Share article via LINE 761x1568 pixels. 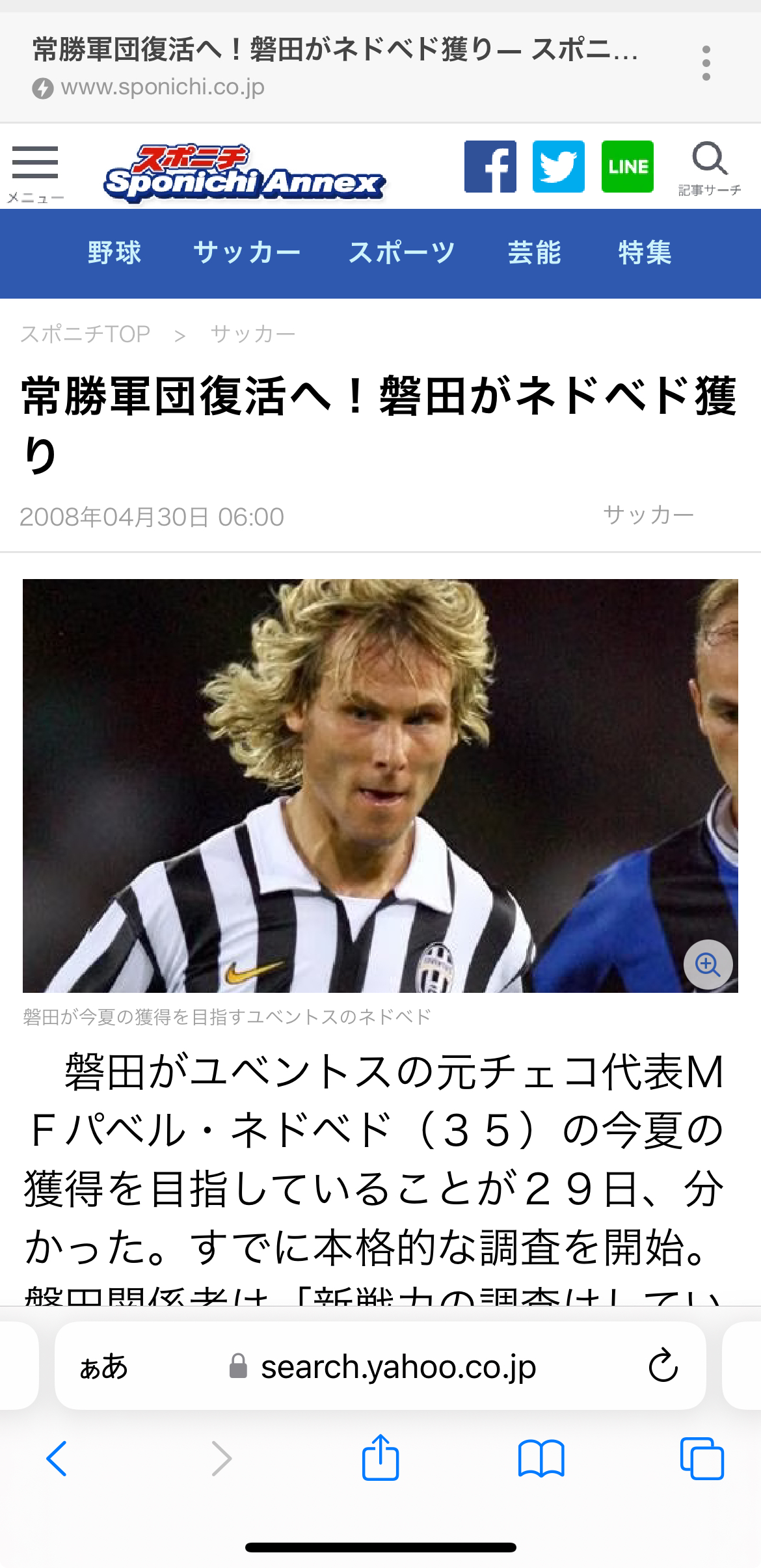pos(628,167)
